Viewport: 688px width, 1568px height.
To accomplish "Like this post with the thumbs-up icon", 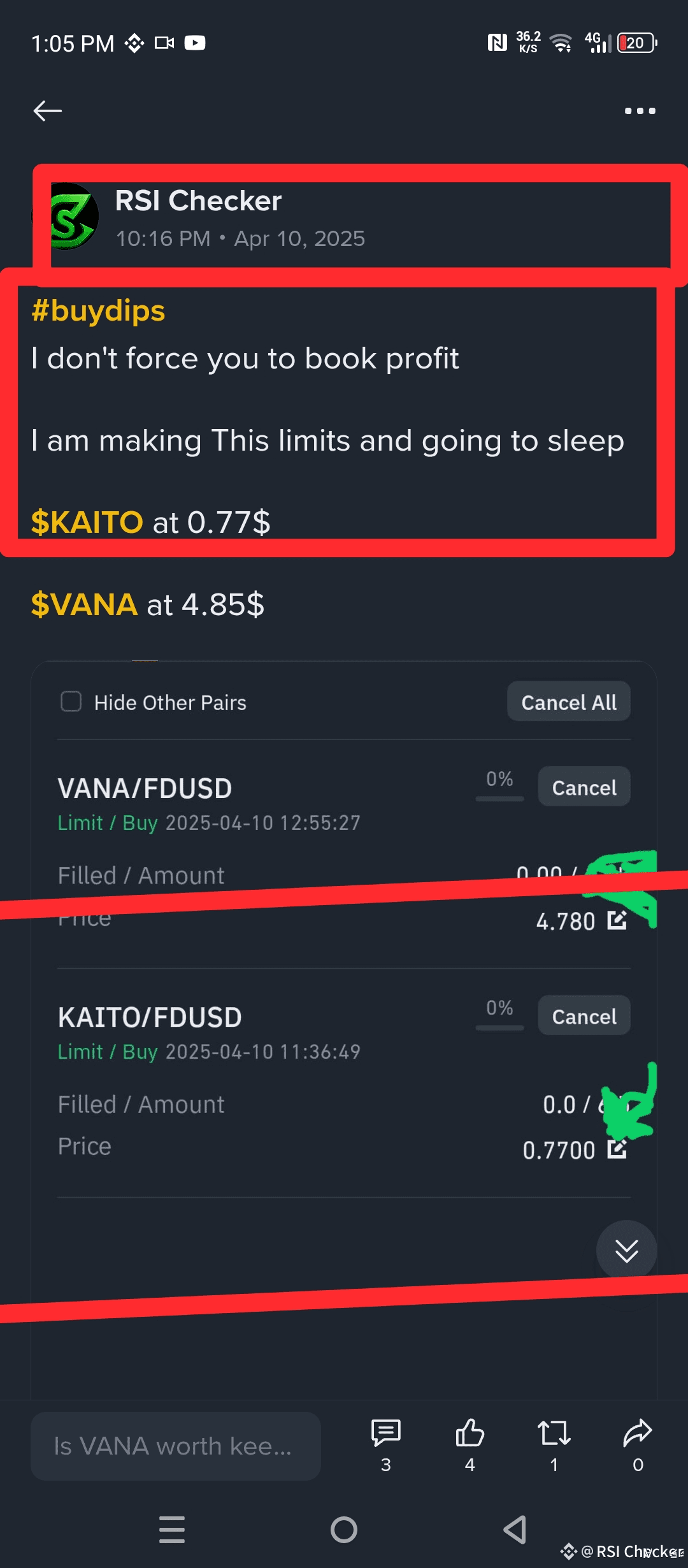I will (x=470, y=1445).
